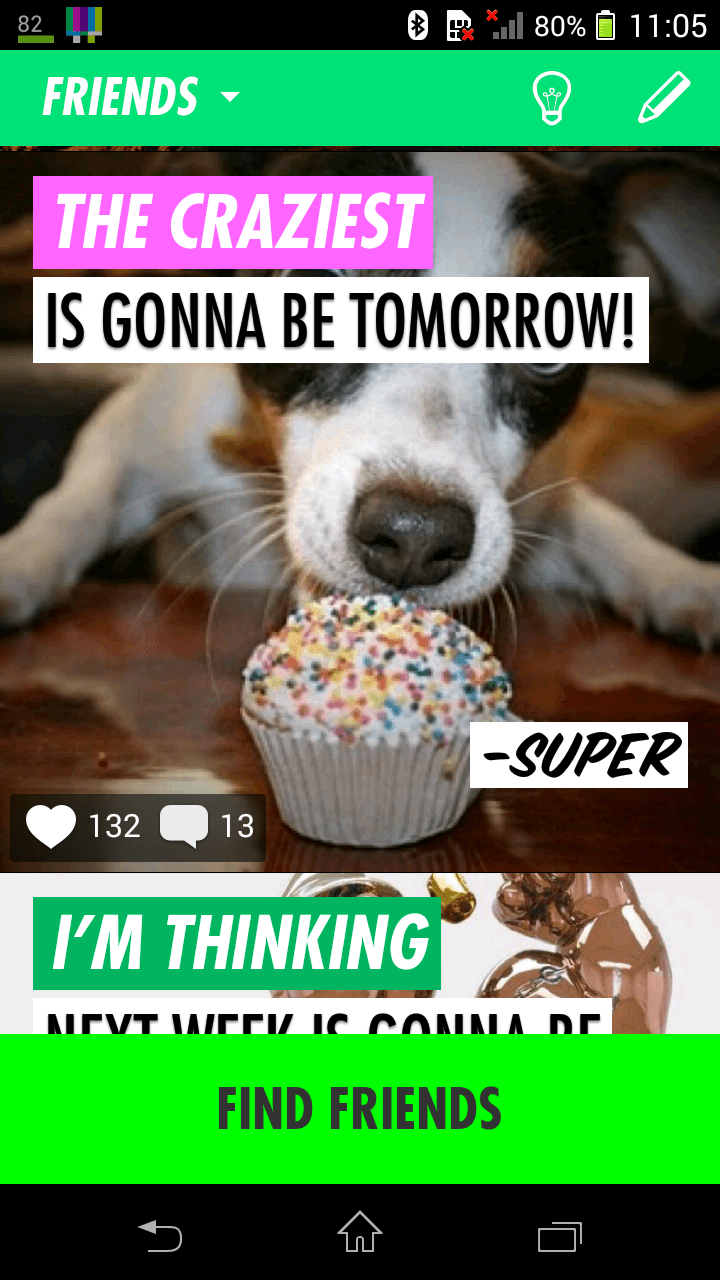Return to the device home screen

[360, 1233]
